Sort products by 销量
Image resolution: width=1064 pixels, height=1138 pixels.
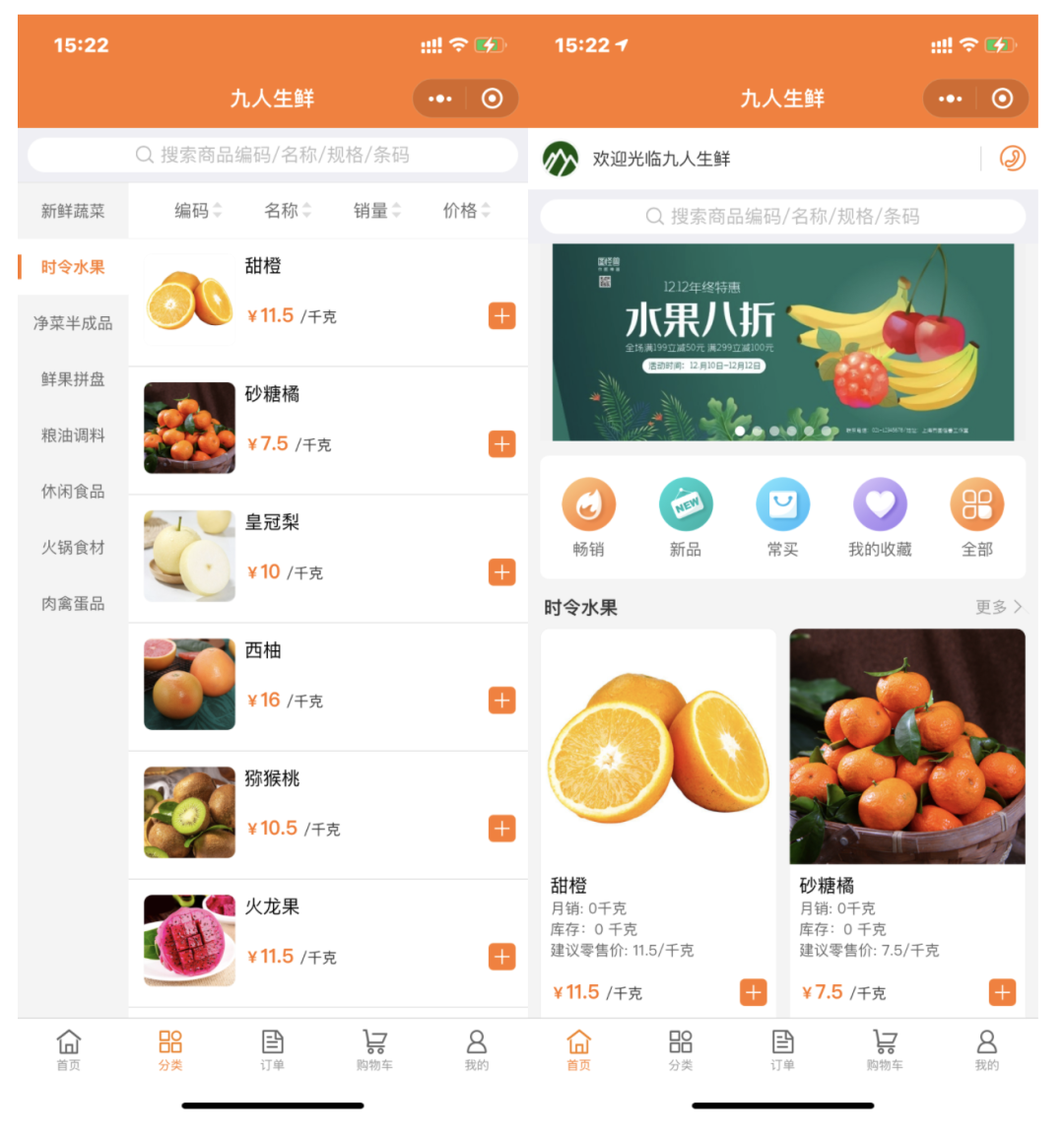pyautogui.click(x=377, y=211)
